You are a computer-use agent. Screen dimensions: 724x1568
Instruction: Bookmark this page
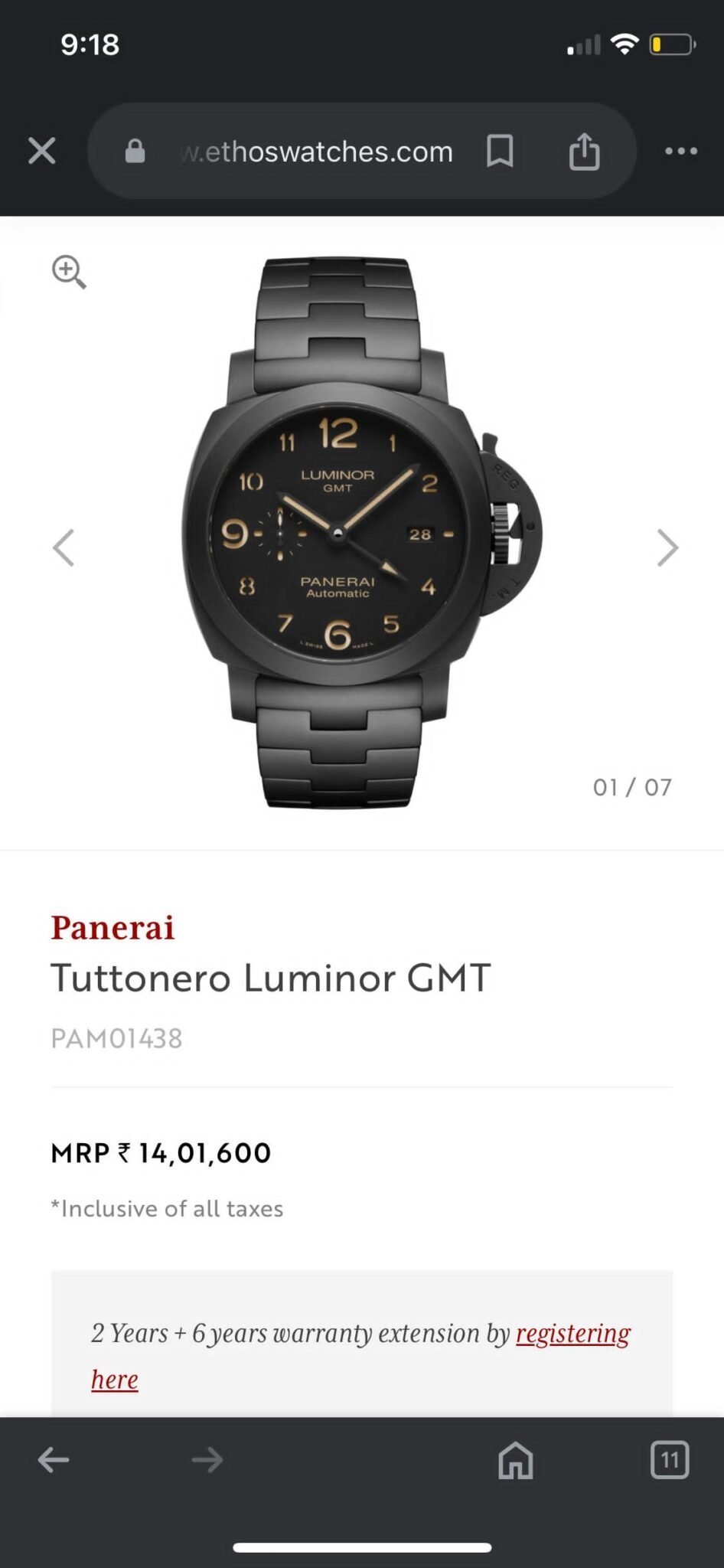[500, 151]
